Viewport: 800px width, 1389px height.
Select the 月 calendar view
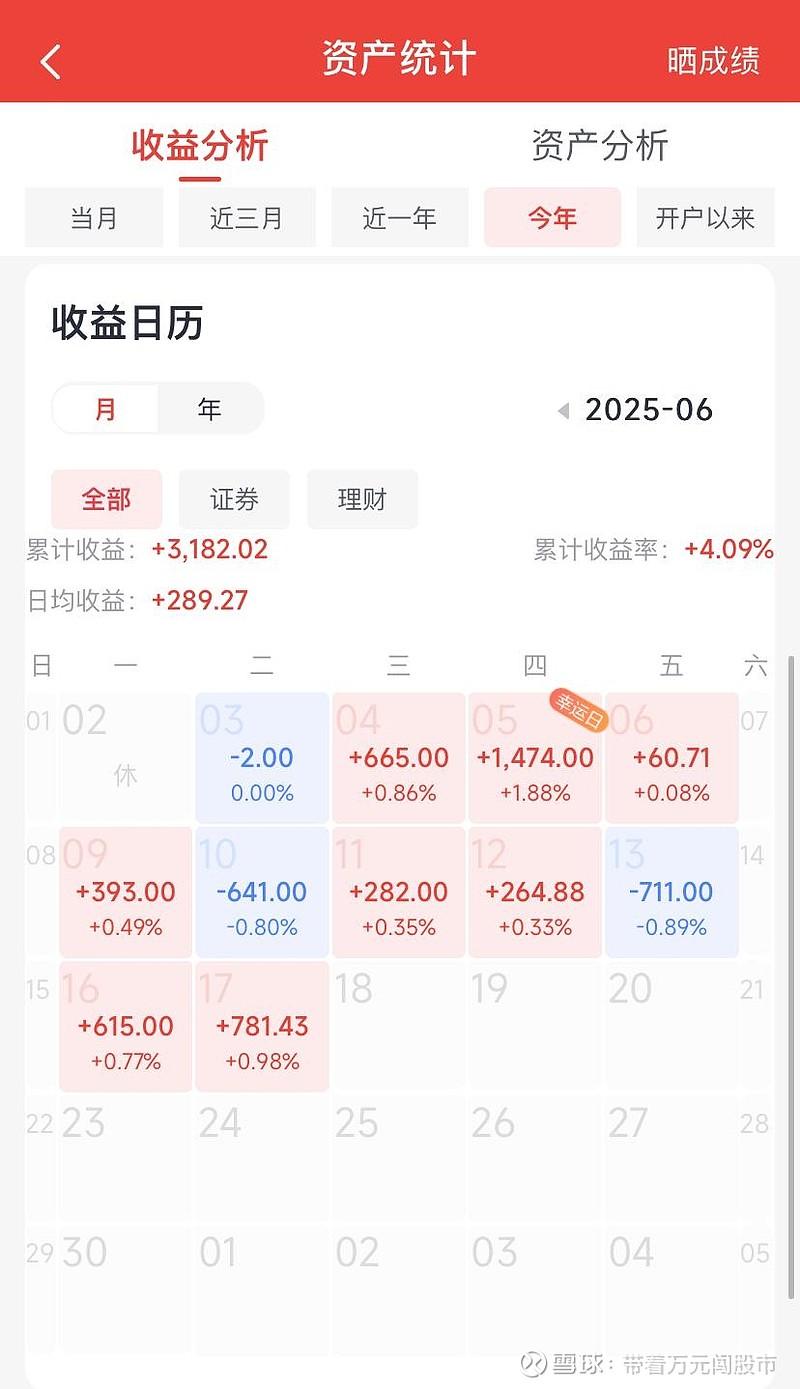coord(105,409)
